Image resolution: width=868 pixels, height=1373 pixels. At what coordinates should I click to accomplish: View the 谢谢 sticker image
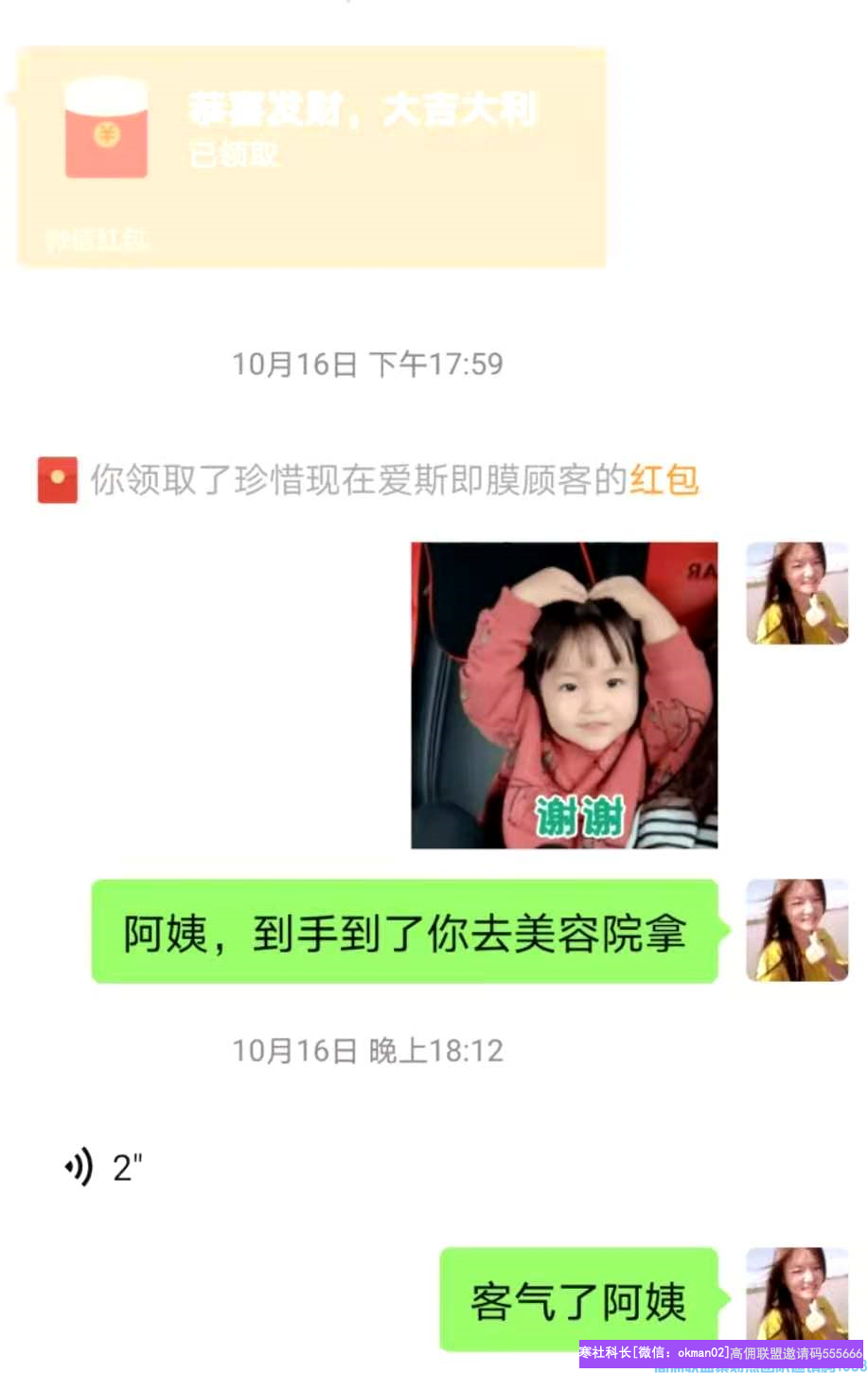(x=564, y=695)
